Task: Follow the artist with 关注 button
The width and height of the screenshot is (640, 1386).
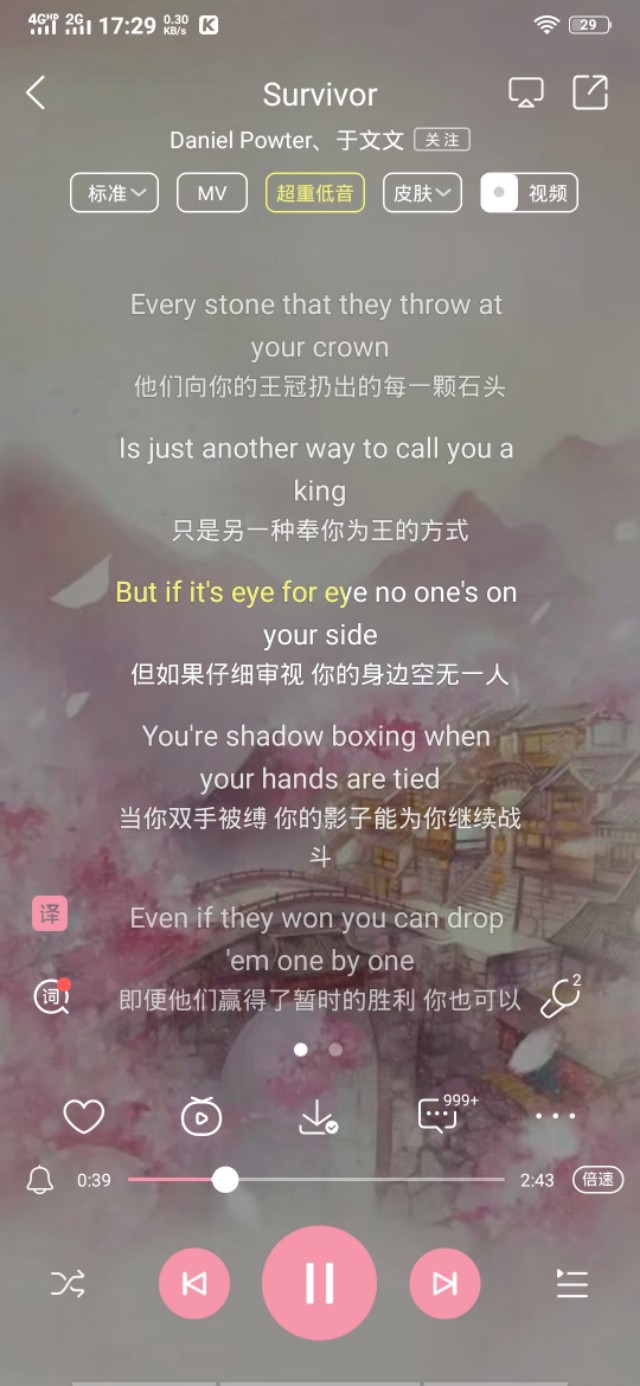Action: (x=442, y=140)
